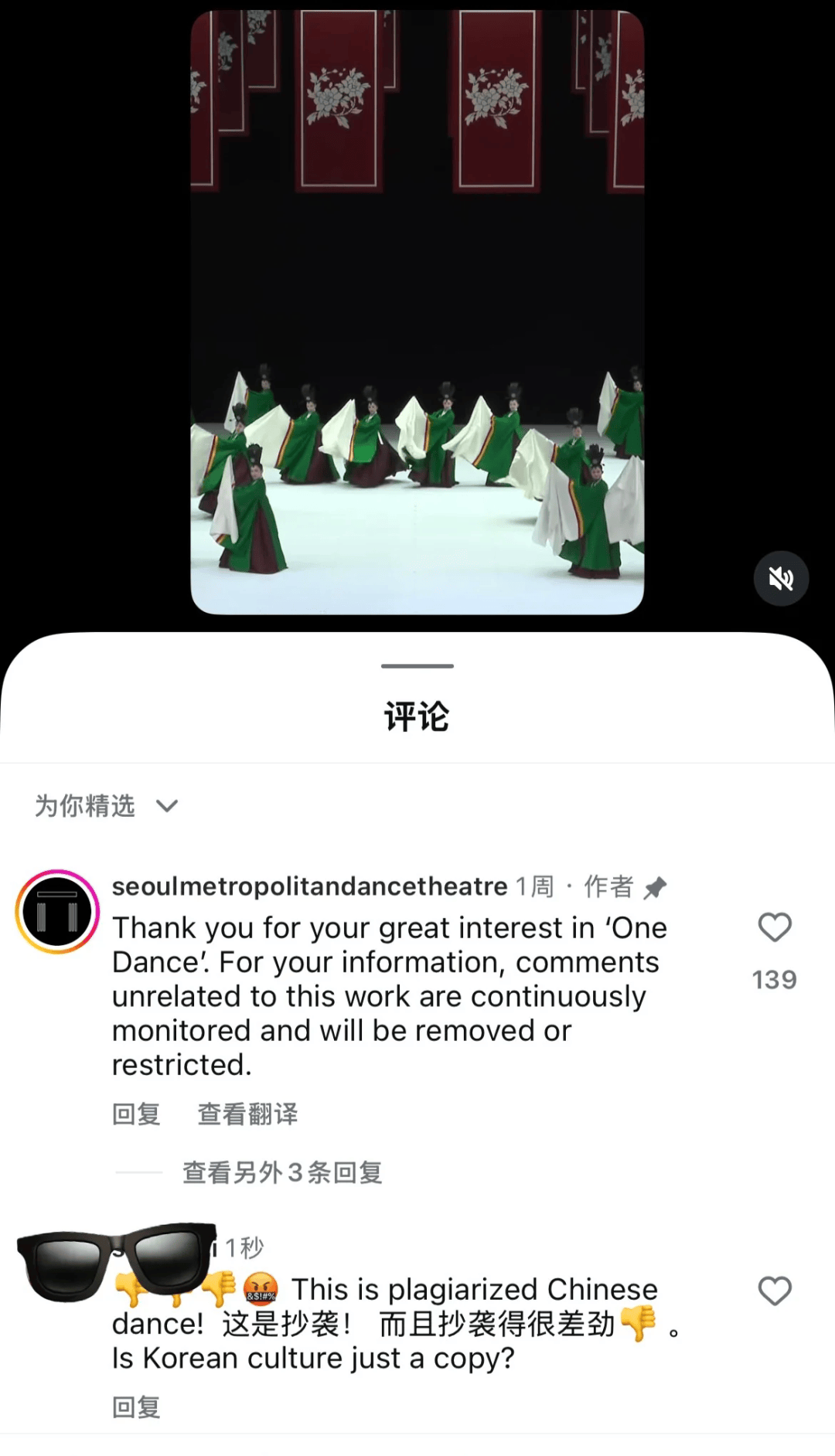Like the seoulmetropolitandancetheatre pinned comment
835x1456 pixels.
[774, 927]
